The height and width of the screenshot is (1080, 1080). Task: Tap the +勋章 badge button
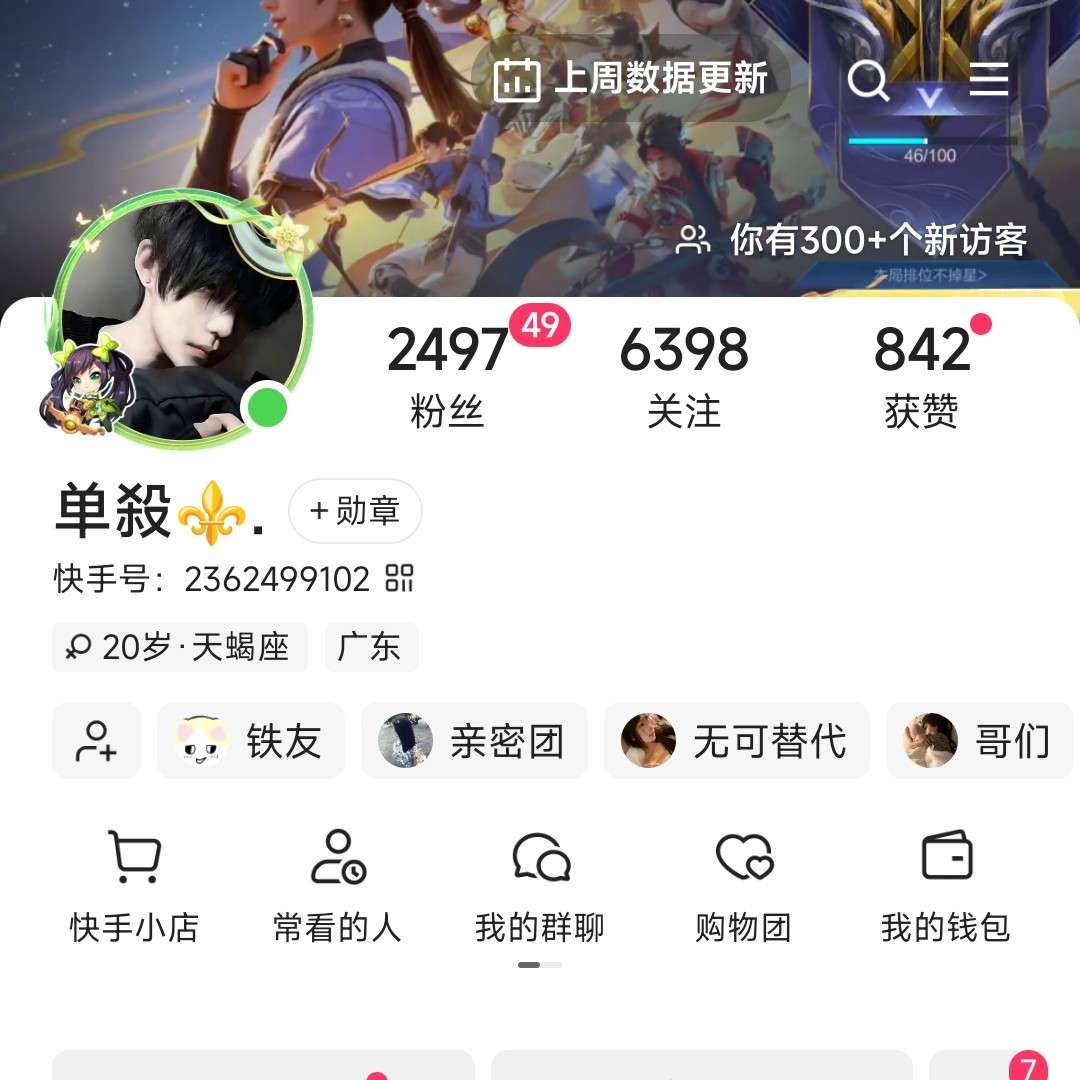point(355,511)
